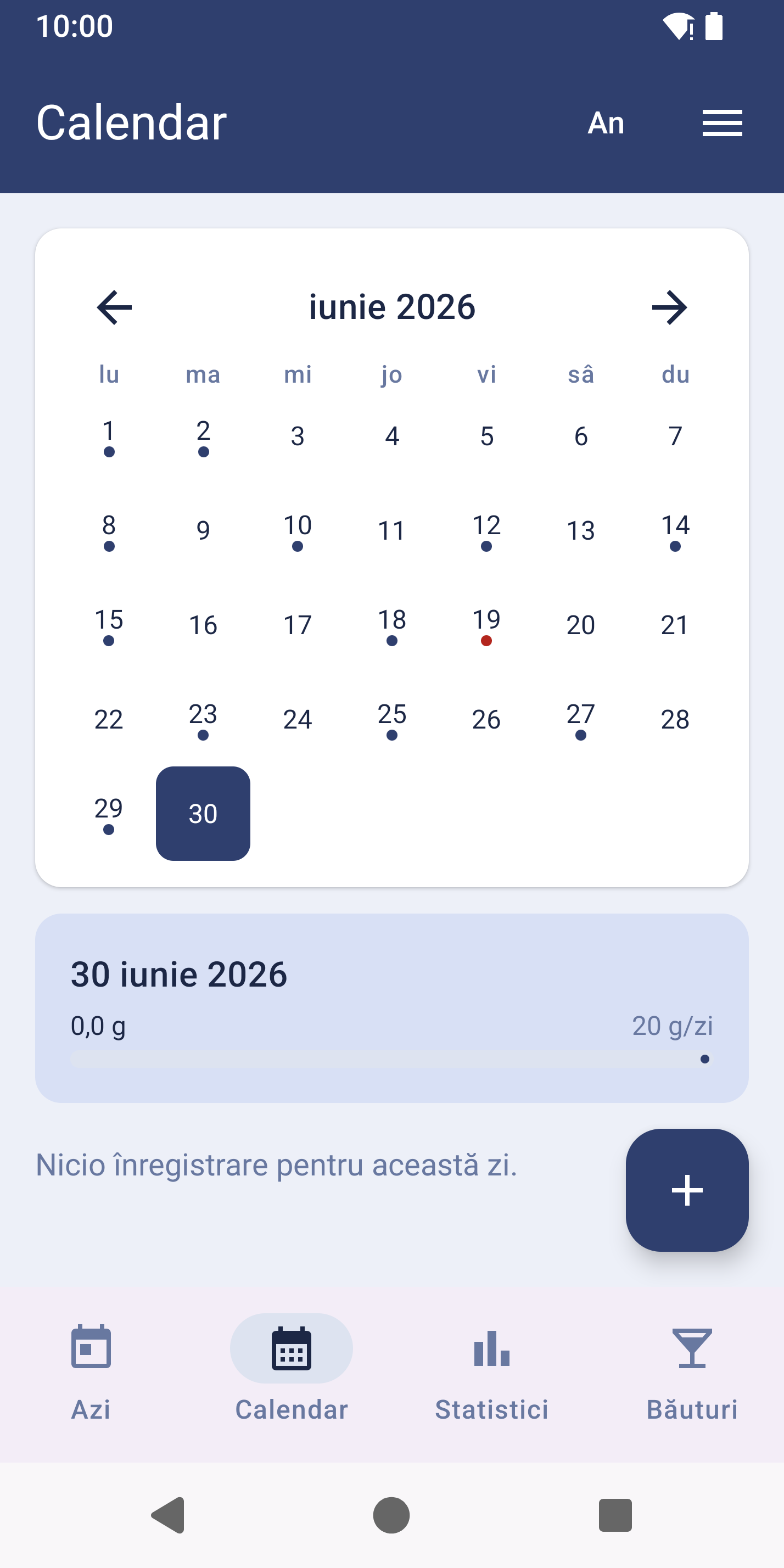Switch to the Statistici tab

tap(492, 1373)
